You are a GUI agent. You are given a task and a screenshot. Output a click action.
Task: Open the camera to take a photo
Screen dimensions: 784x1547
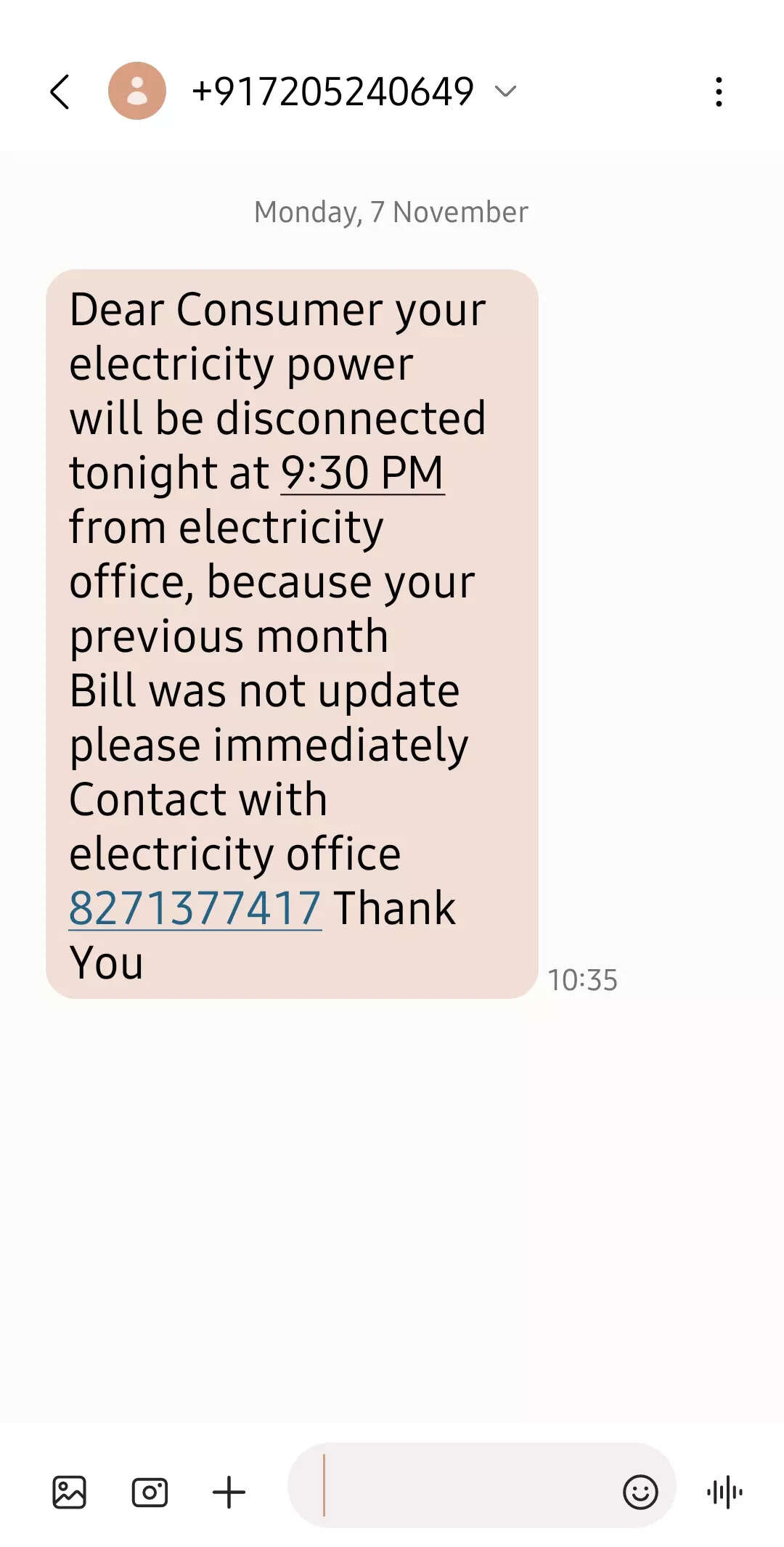(150, 1493)
